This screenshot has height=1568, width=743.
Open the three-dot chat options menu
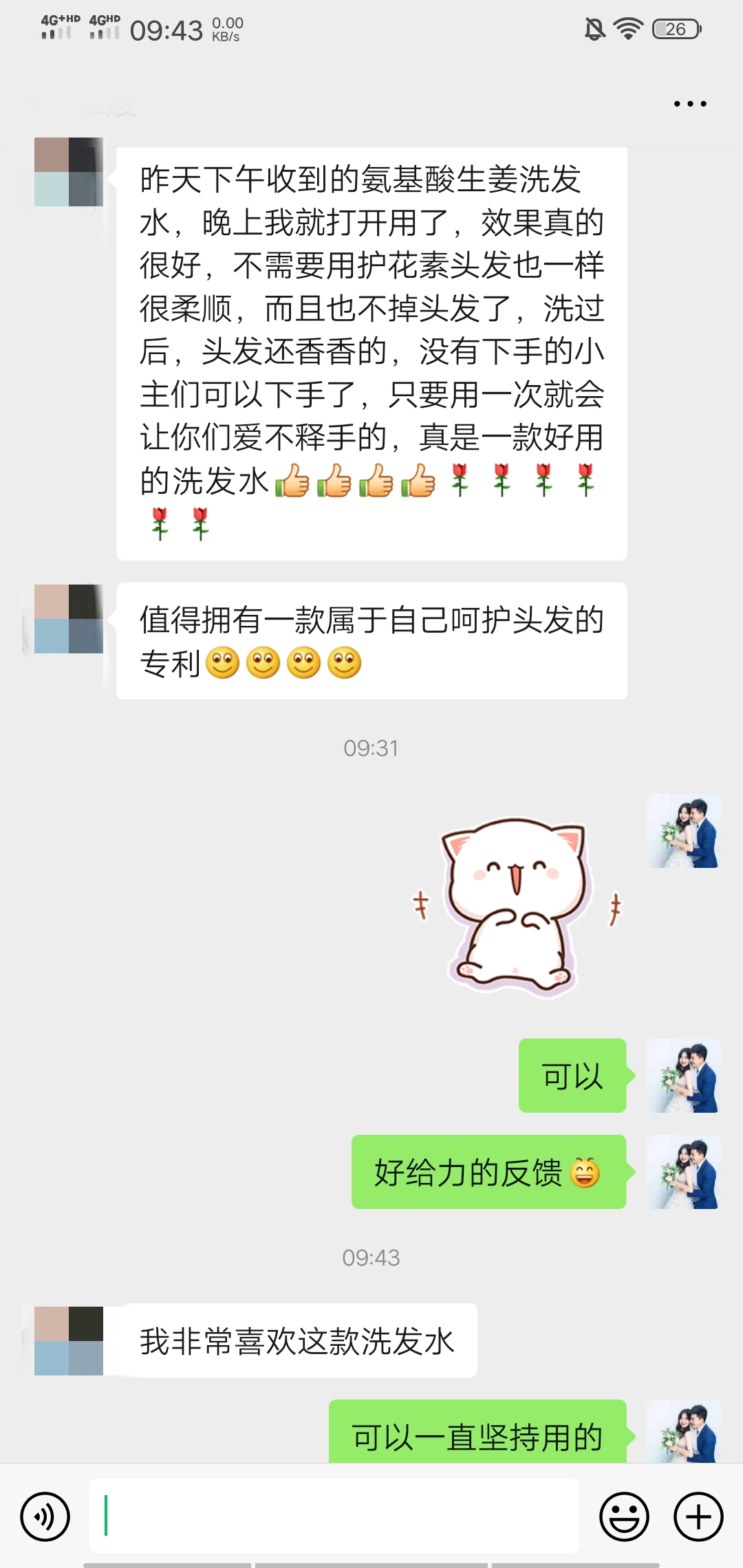690,104
